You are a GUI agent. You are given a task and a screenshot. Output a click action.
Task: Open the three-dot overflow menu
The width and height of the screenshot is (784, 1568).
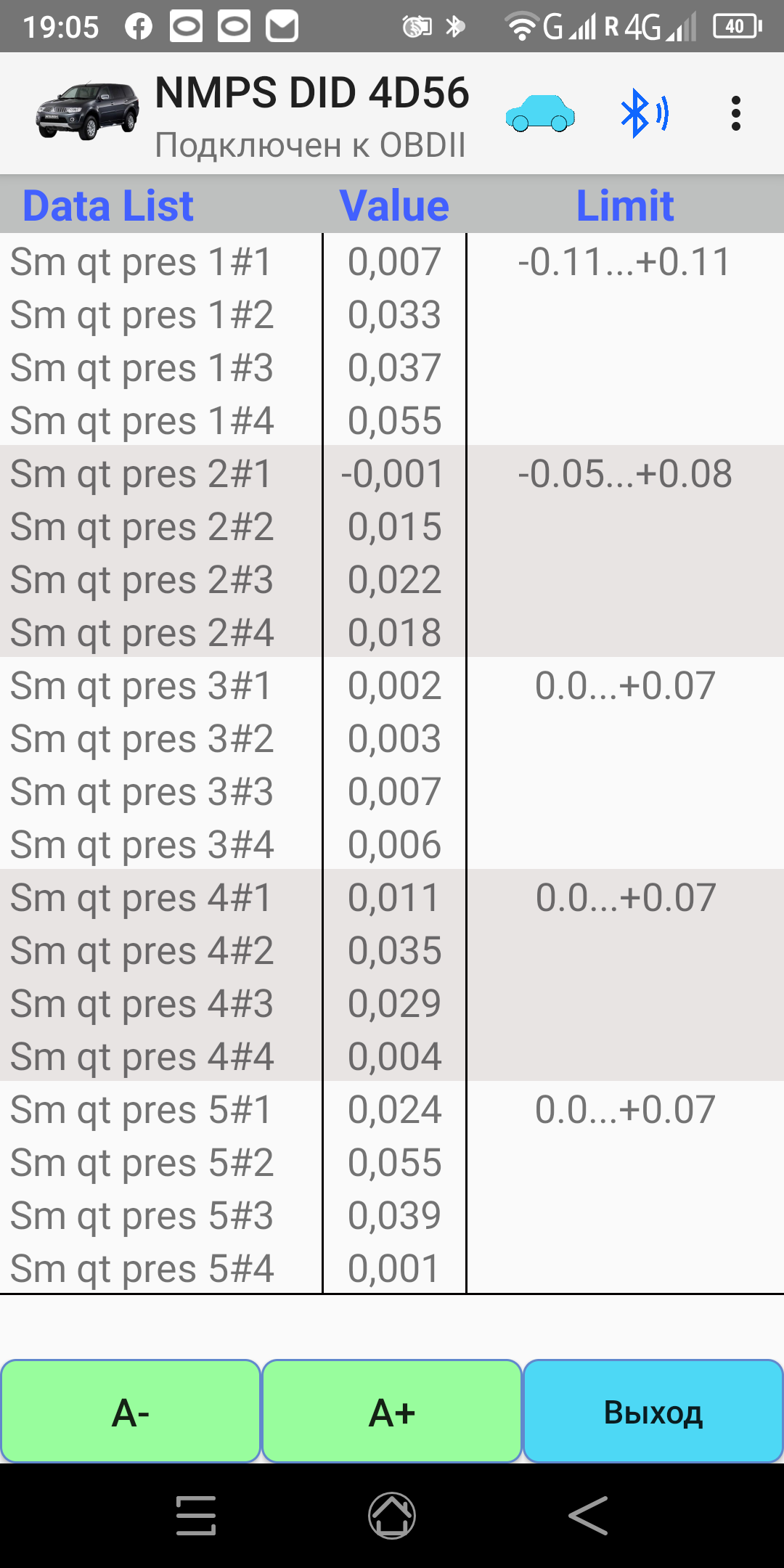[x=735, y=114]
